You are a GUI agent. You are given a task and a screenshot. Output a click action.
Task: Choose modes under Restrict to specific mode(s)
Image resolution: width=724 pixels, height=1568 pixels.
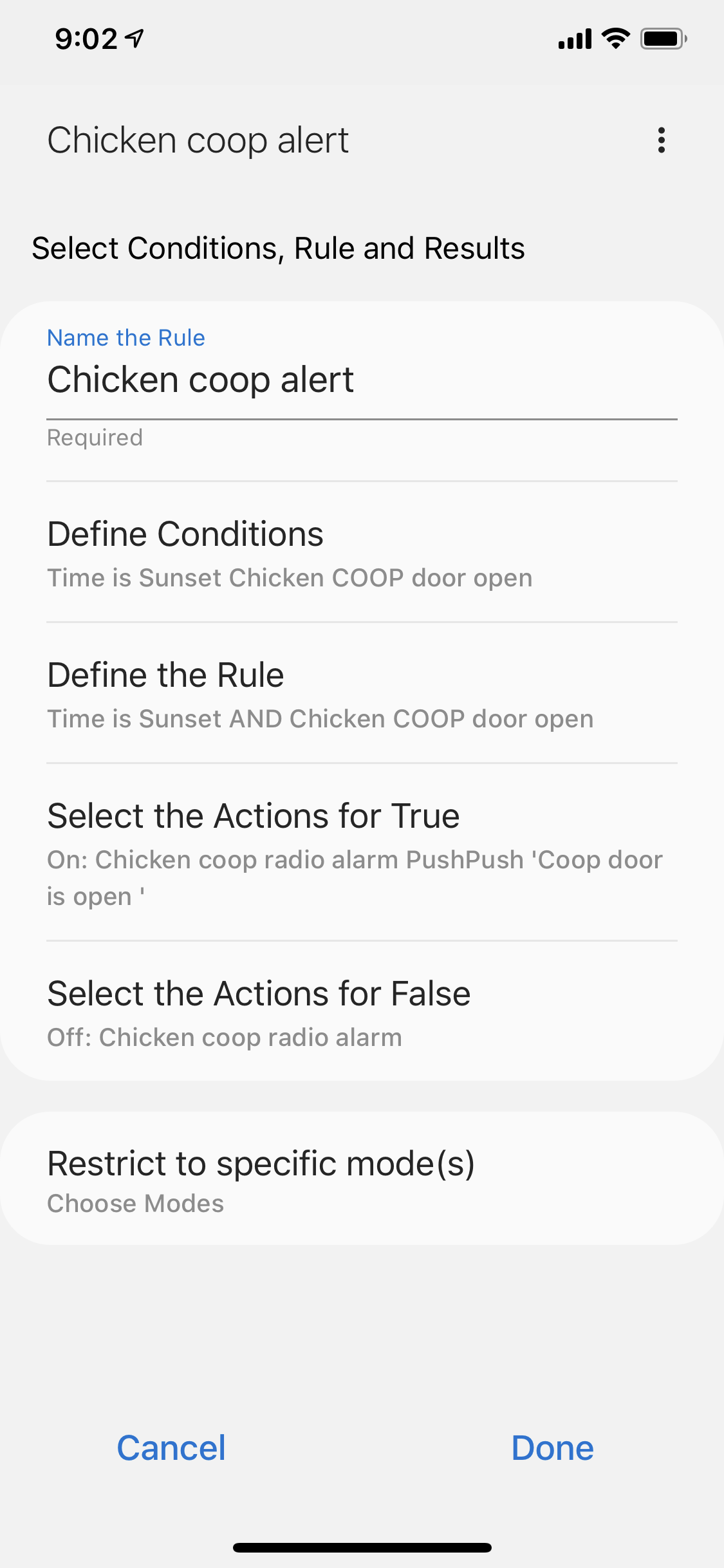pos(362,1178)
